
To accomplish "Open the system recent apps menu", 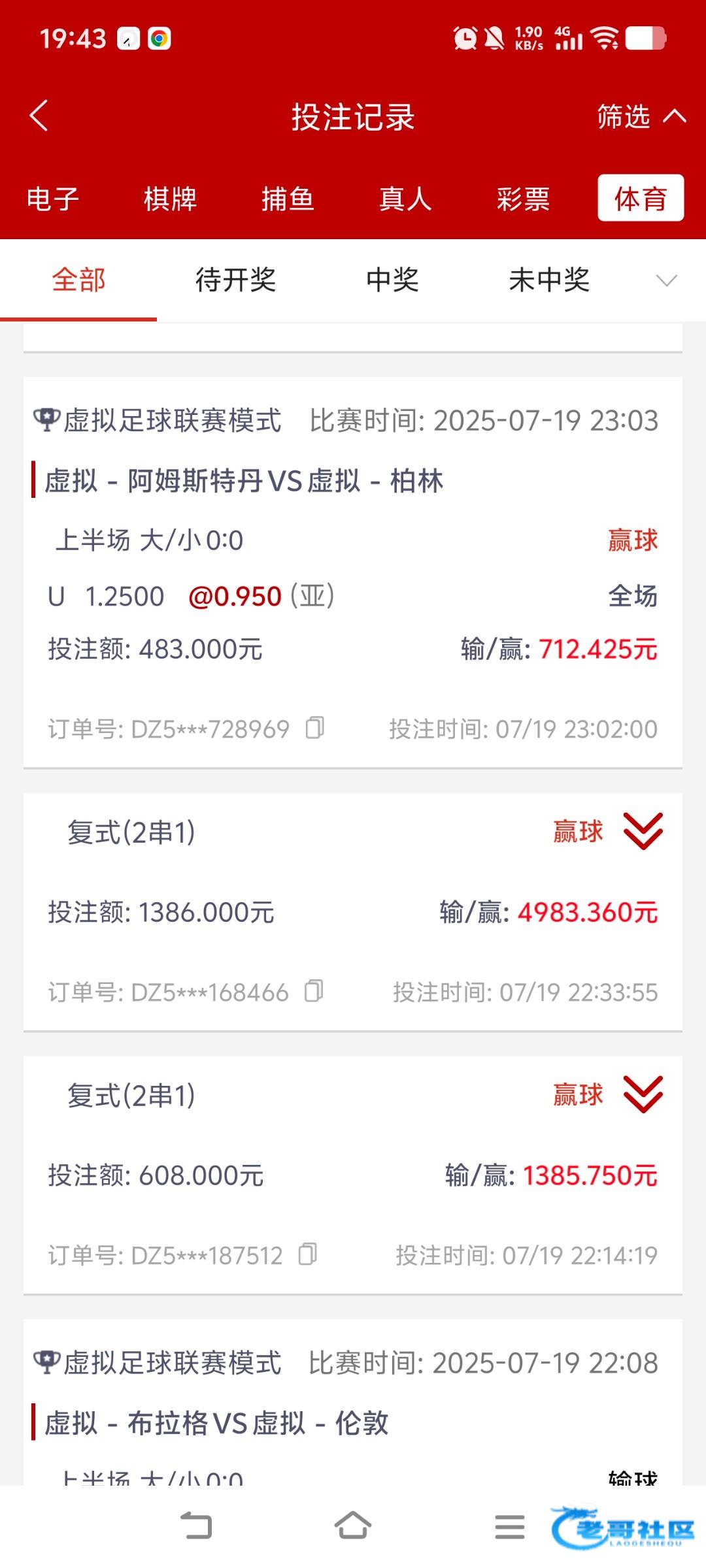I will pyautogui.click(x=510, y=1527).
